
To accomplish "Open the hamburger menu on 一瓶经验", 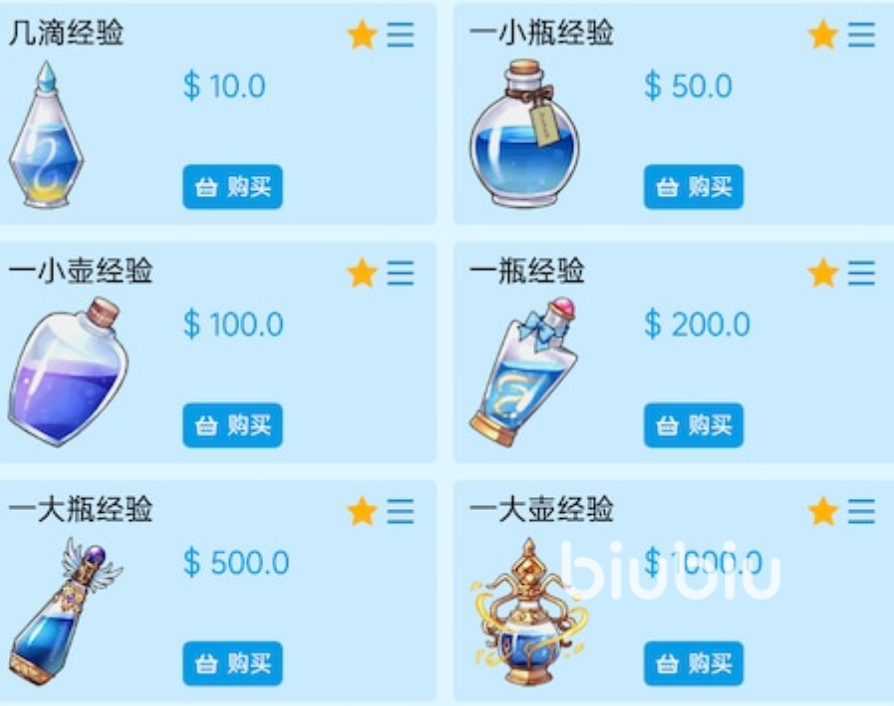I will coord(861,273).
